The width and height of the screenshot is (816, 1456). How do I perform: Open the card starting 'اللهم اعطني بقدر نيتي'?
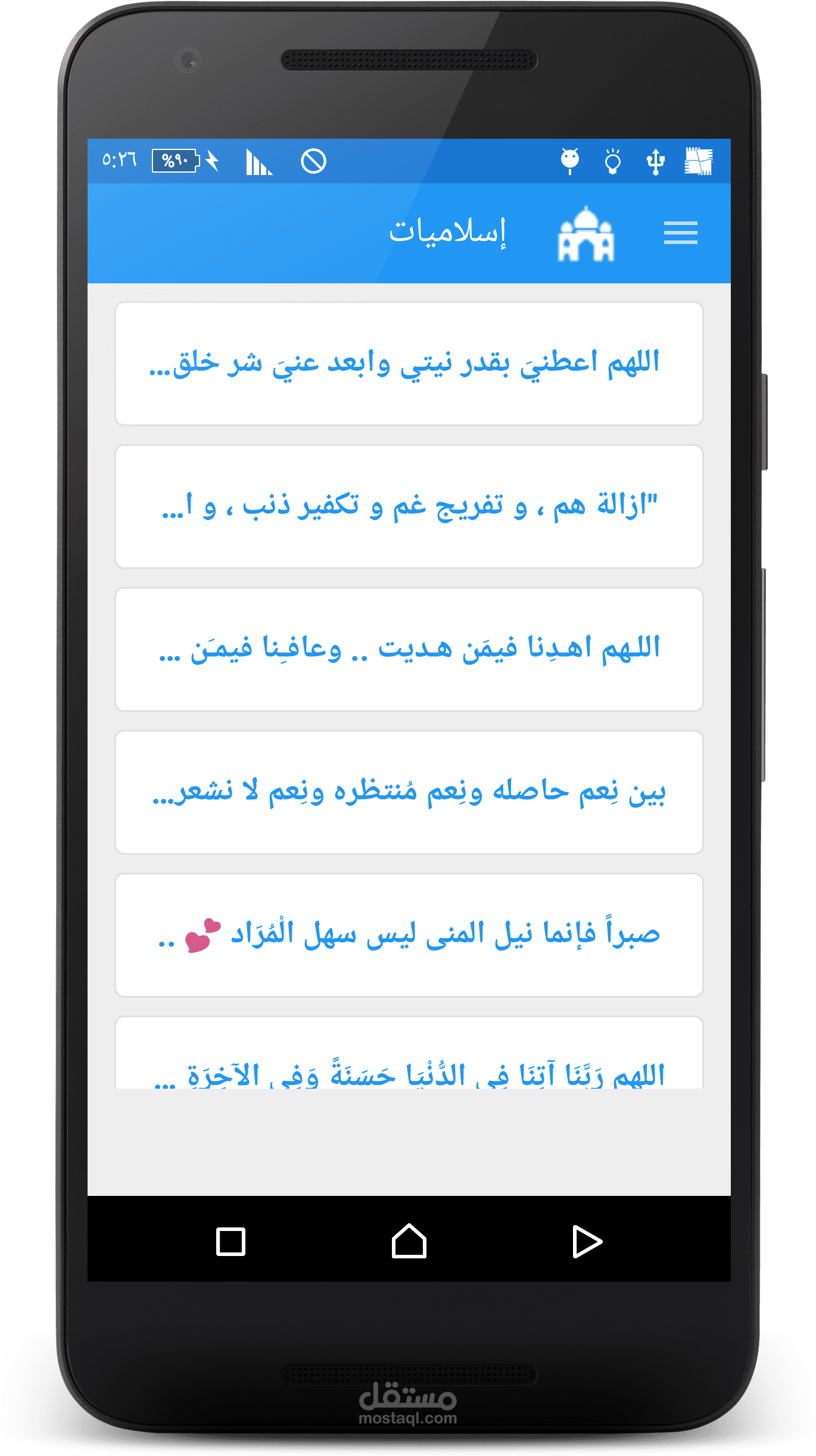[x=409, y=364]
